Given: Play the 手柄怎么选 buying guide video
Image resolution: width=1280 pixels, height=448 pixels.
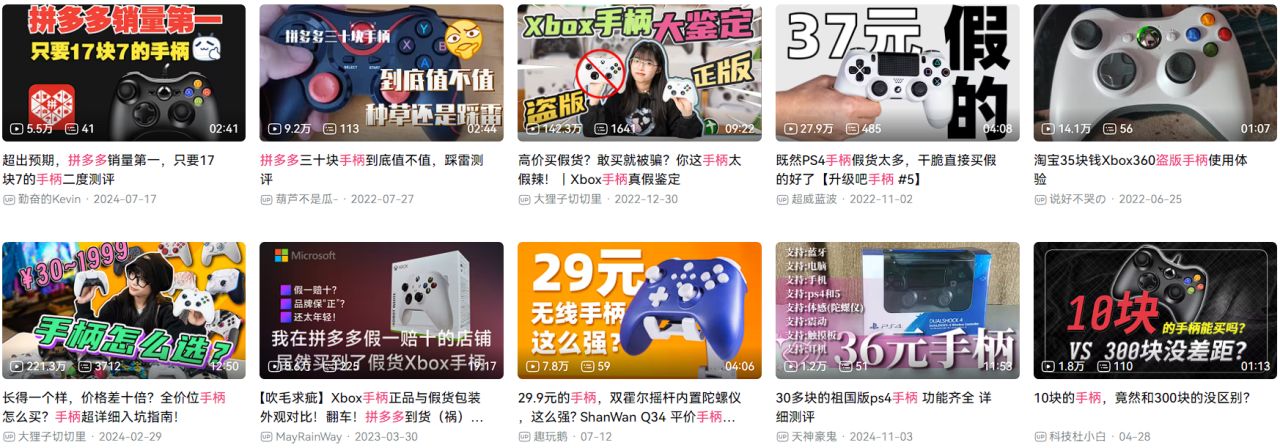Looking at the screenshot, I should point(123,310).
